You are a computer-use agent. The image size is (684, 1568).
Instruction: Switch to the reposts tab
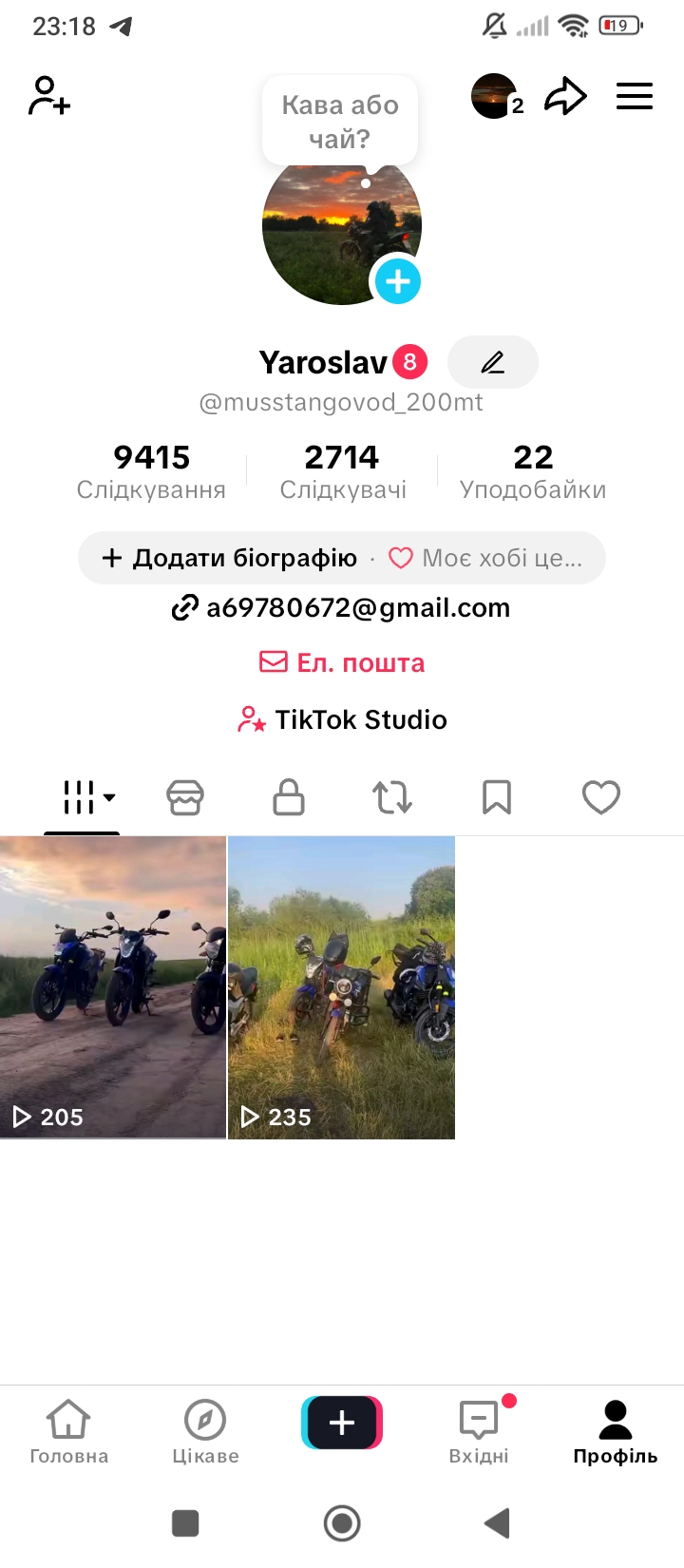pos(392,797)
